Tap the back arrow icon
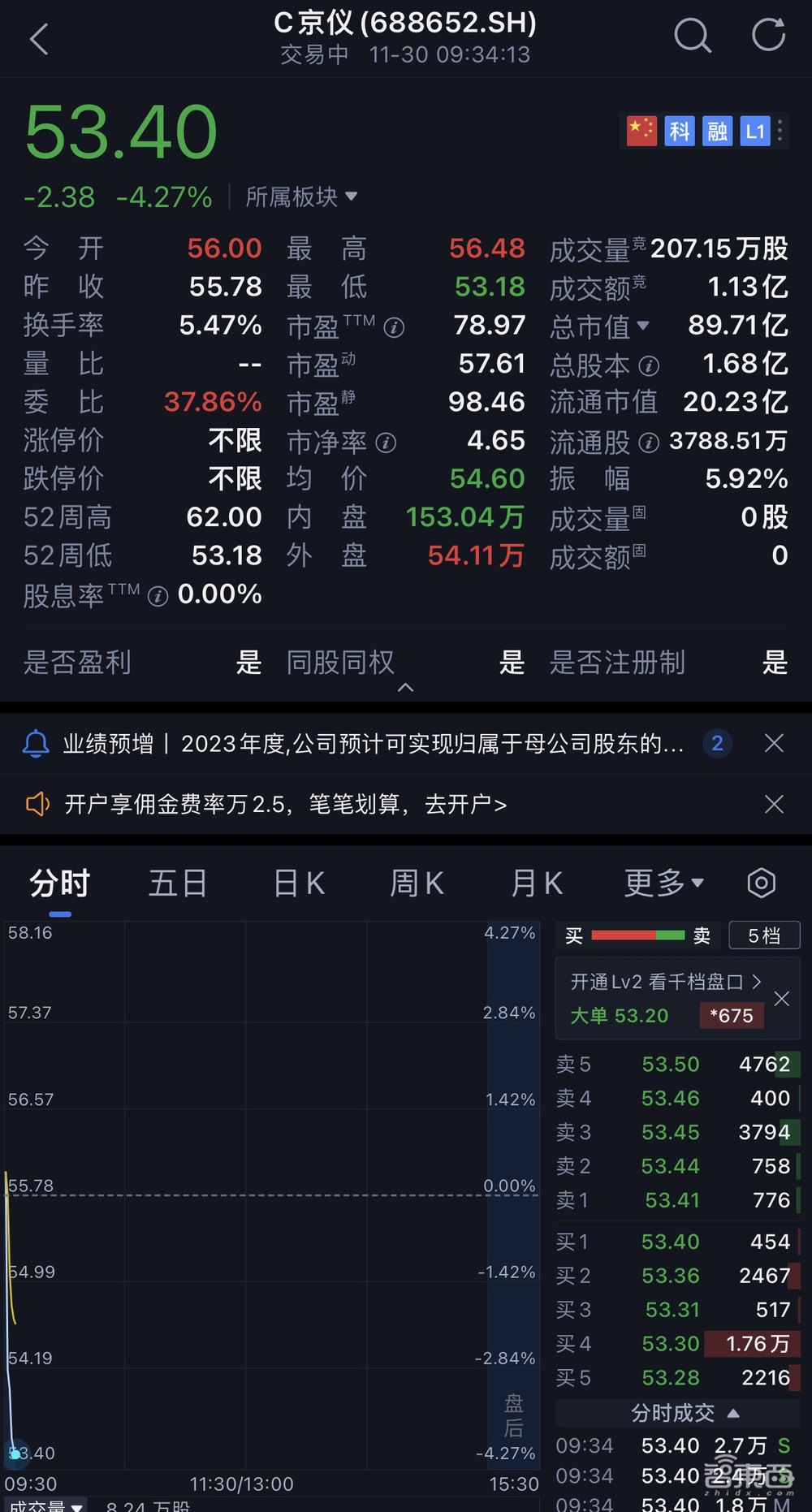Image resolution: width=812 pixels, height=1512 pixels. point(39,39)
